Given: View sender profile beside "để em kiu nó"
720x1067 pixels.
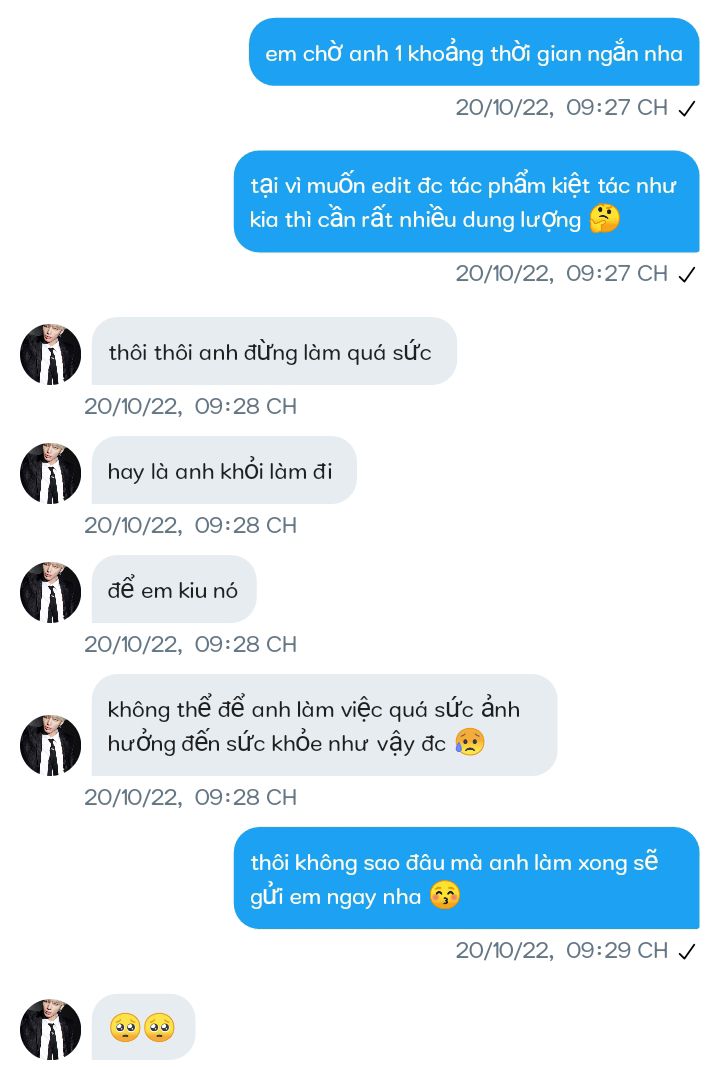Looking at the screenshot, I should 50,592.
